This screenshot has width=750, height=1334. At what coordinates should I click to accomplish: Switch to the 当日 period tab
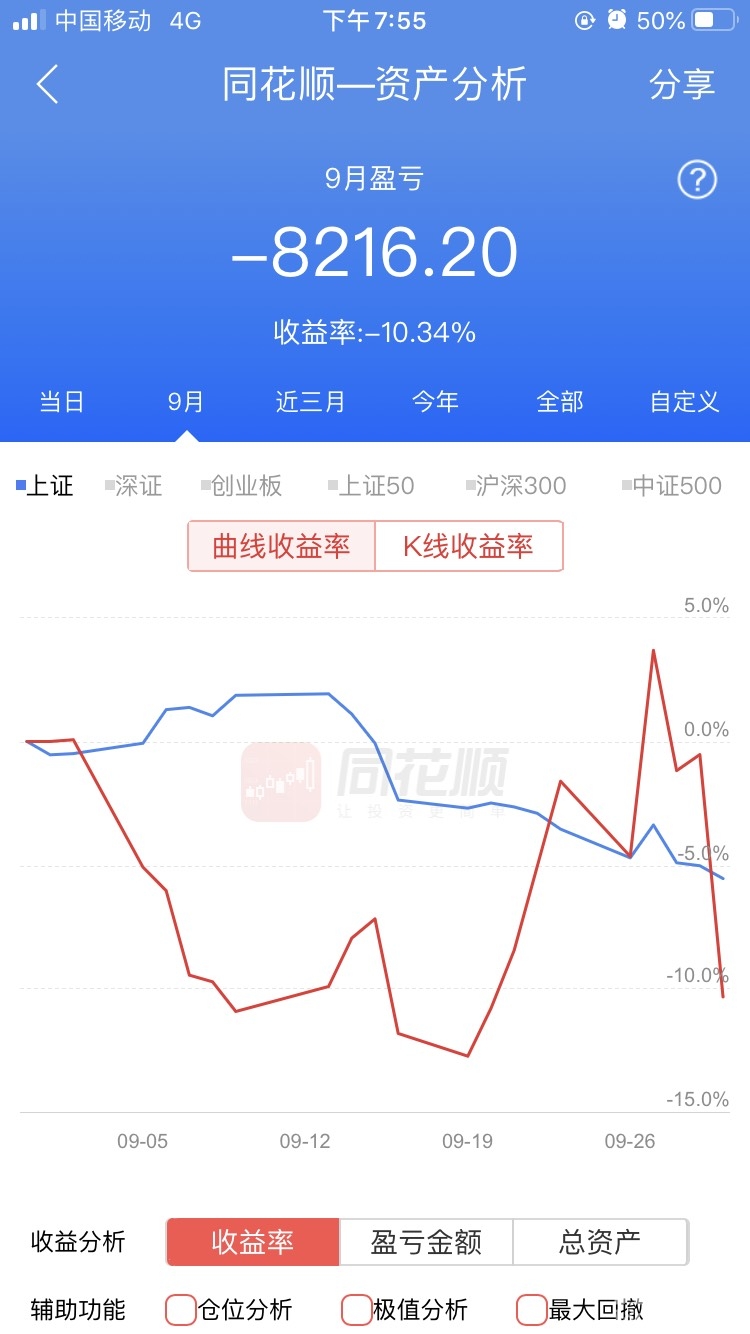point(62,402)
